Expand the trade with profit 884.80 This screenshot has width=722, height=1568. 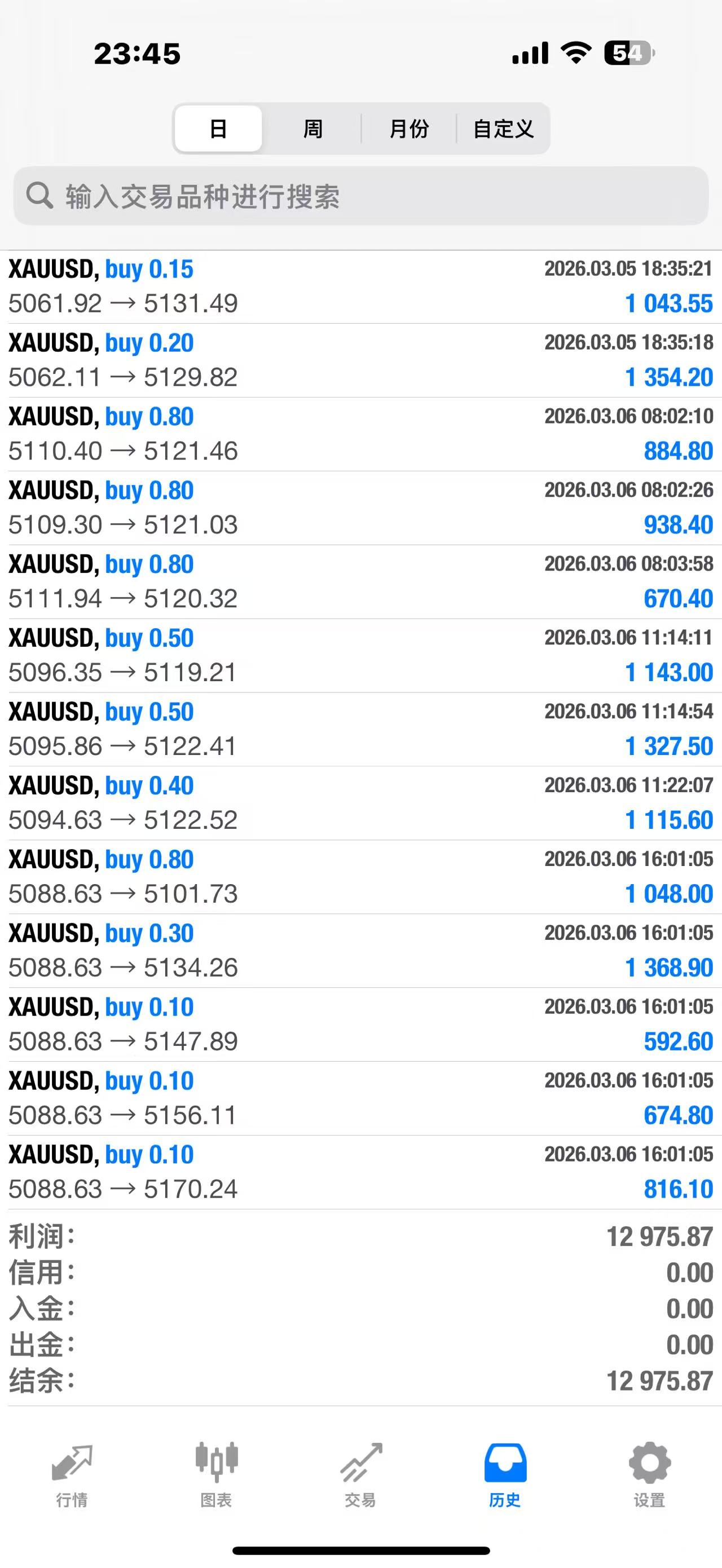click(361, 434)
